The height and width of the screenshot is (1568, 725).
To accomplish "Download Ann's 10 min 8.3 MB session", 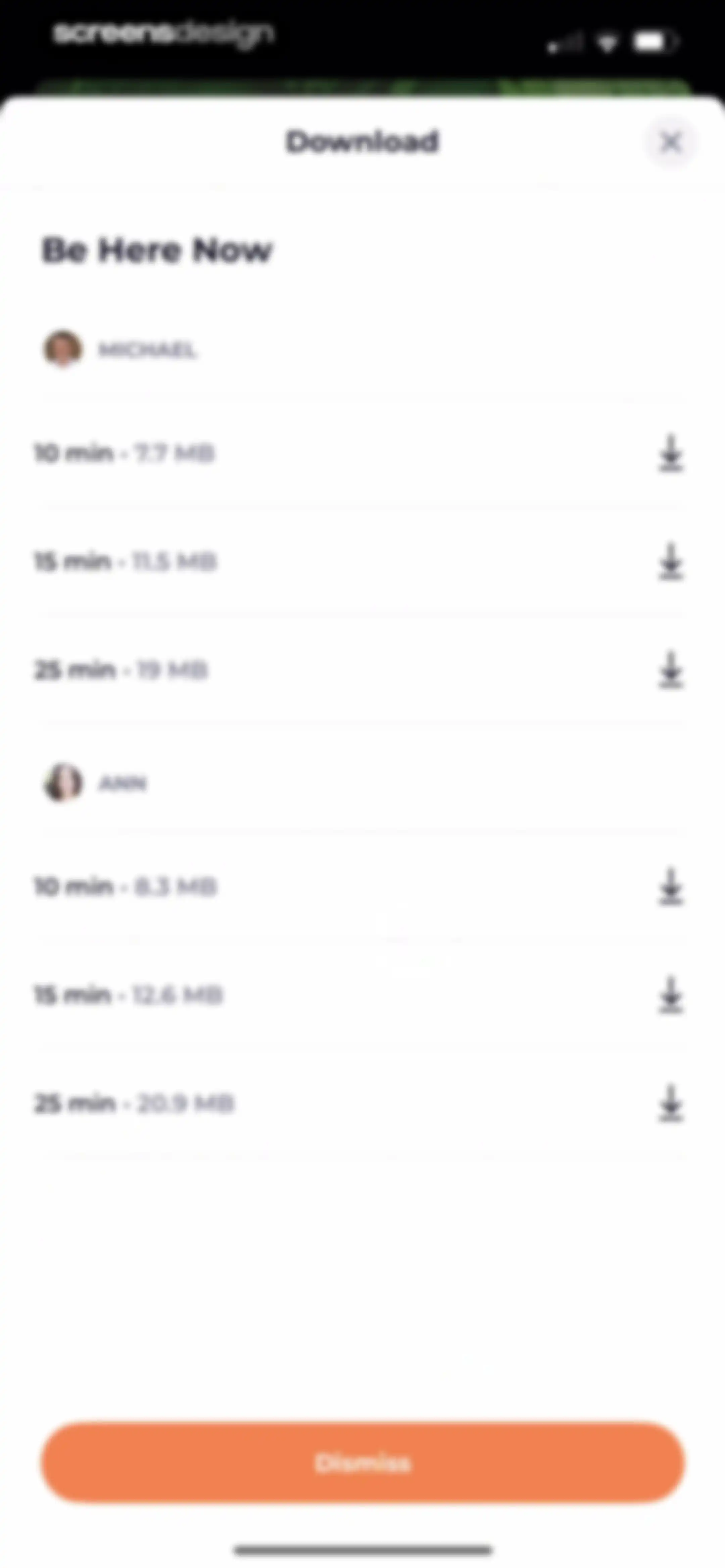I will click(x=671, y=886).
